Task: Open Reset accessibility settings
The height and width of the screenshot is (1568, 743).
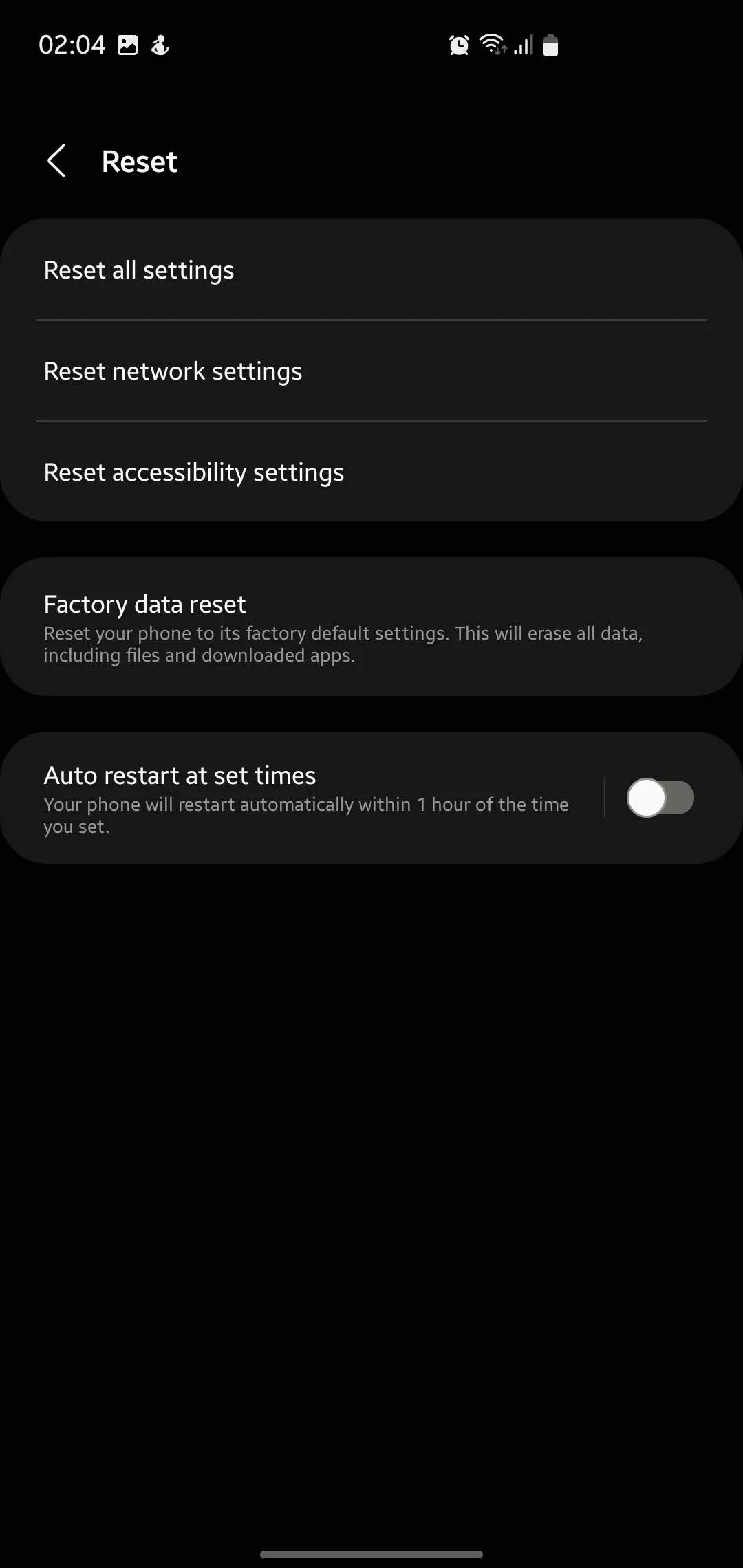Action: tap(193, 472)
